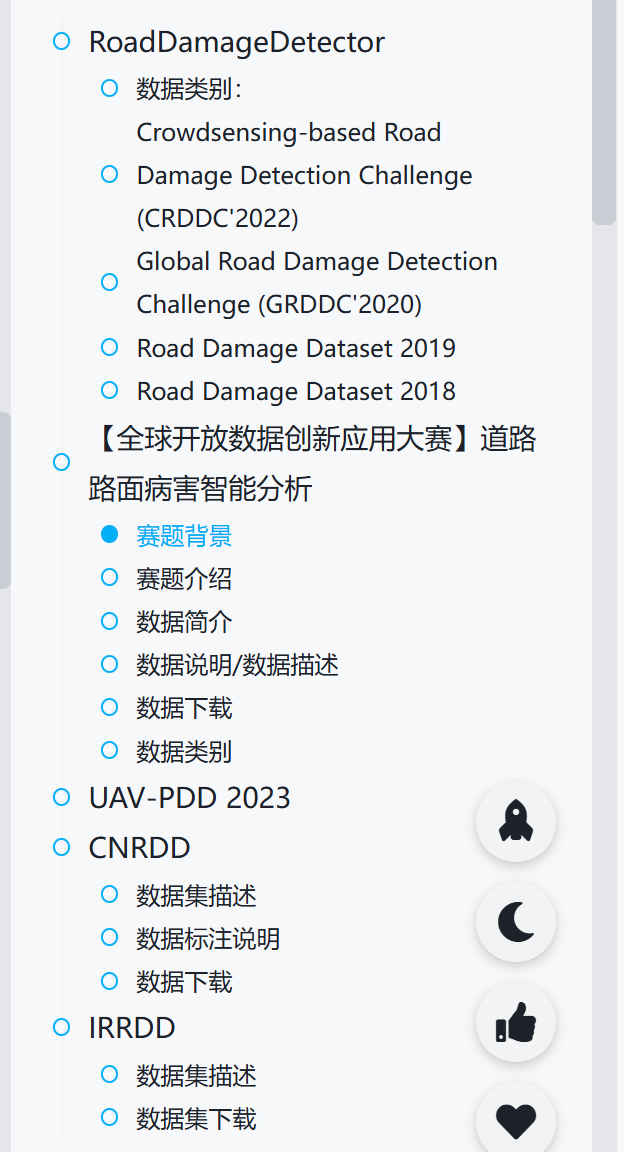
Task: Select the 赛题介绍 heading
Action: 184,579
